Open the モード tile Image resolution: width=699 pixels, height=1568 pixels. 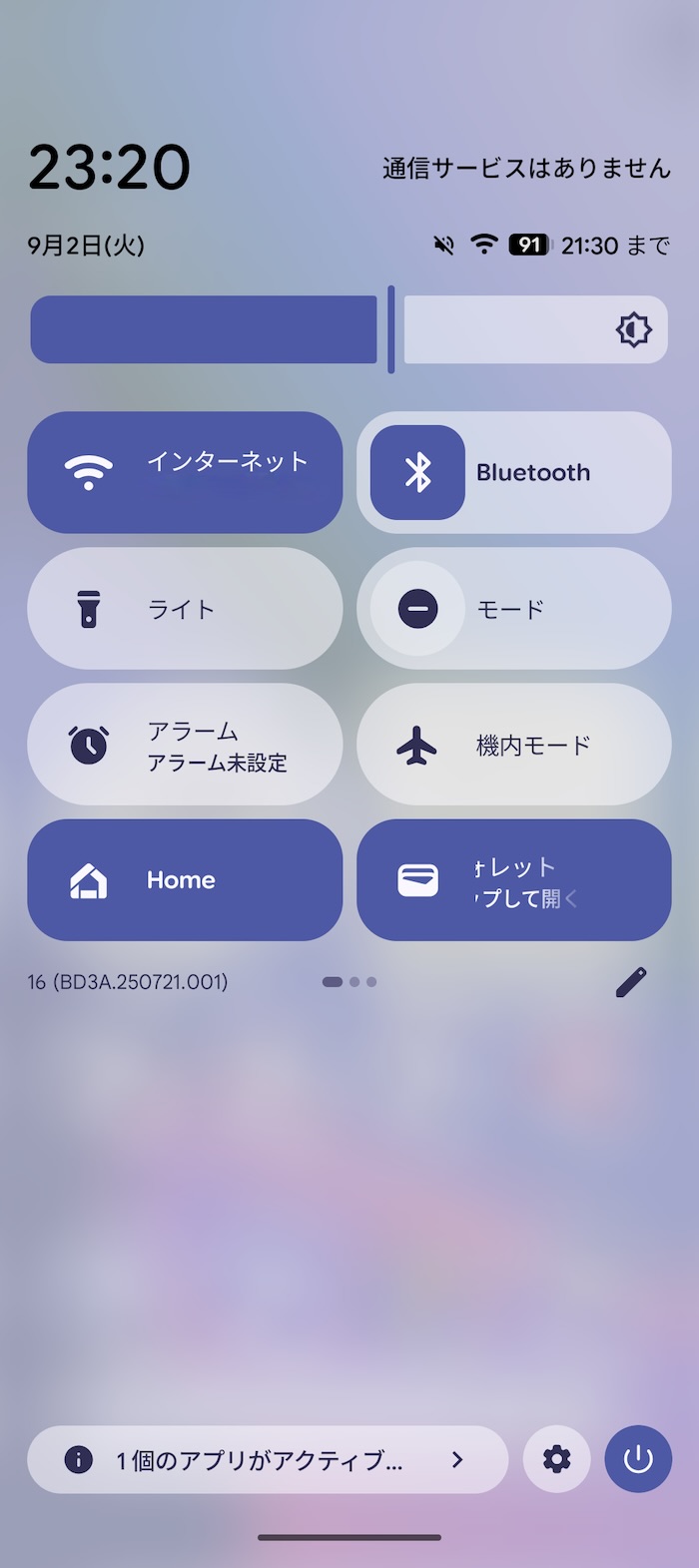[514, 608]
